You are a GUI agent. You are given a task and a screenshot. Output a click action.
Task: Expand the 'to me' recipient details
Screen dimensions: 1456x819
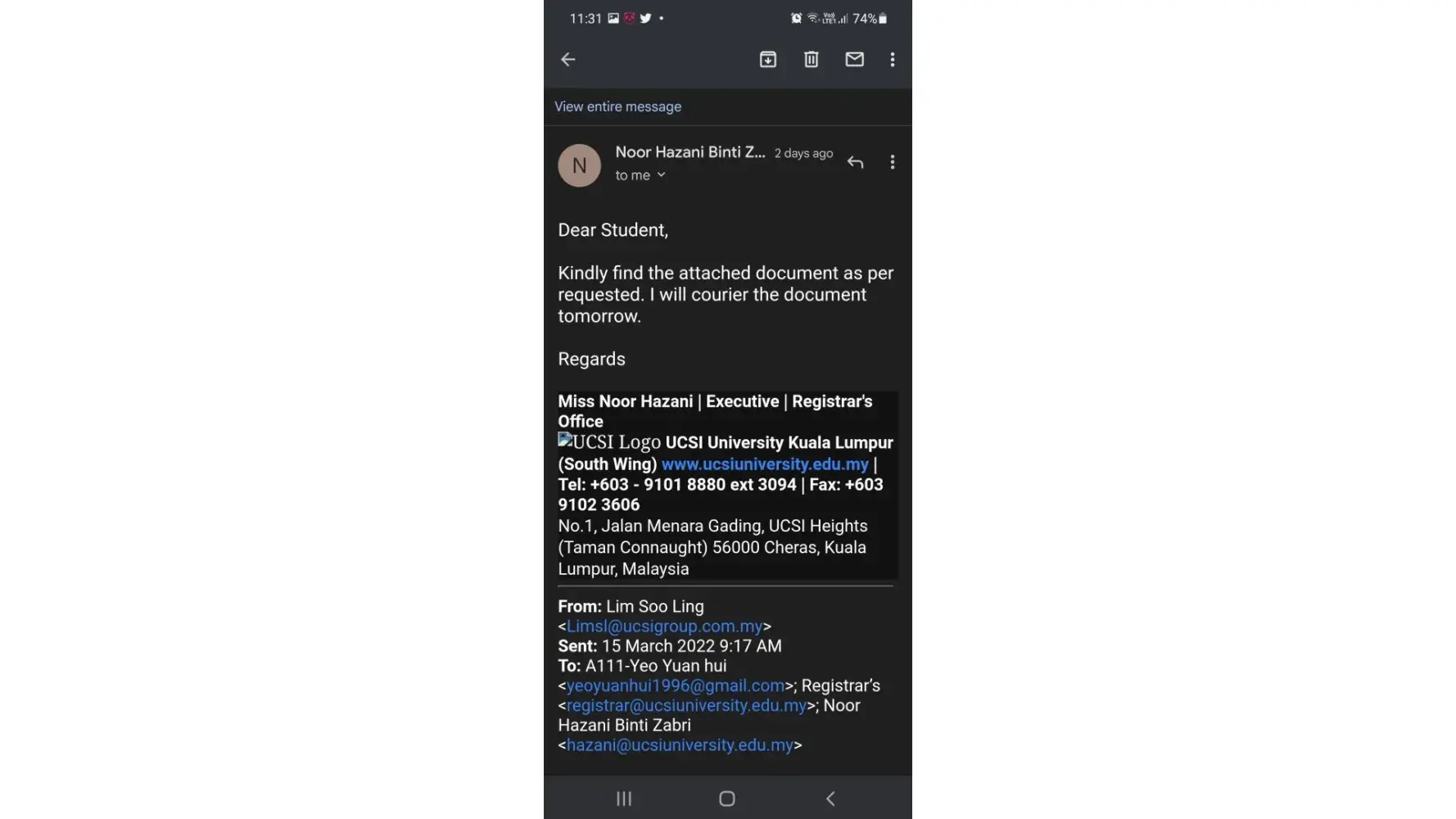pos(640,175)
